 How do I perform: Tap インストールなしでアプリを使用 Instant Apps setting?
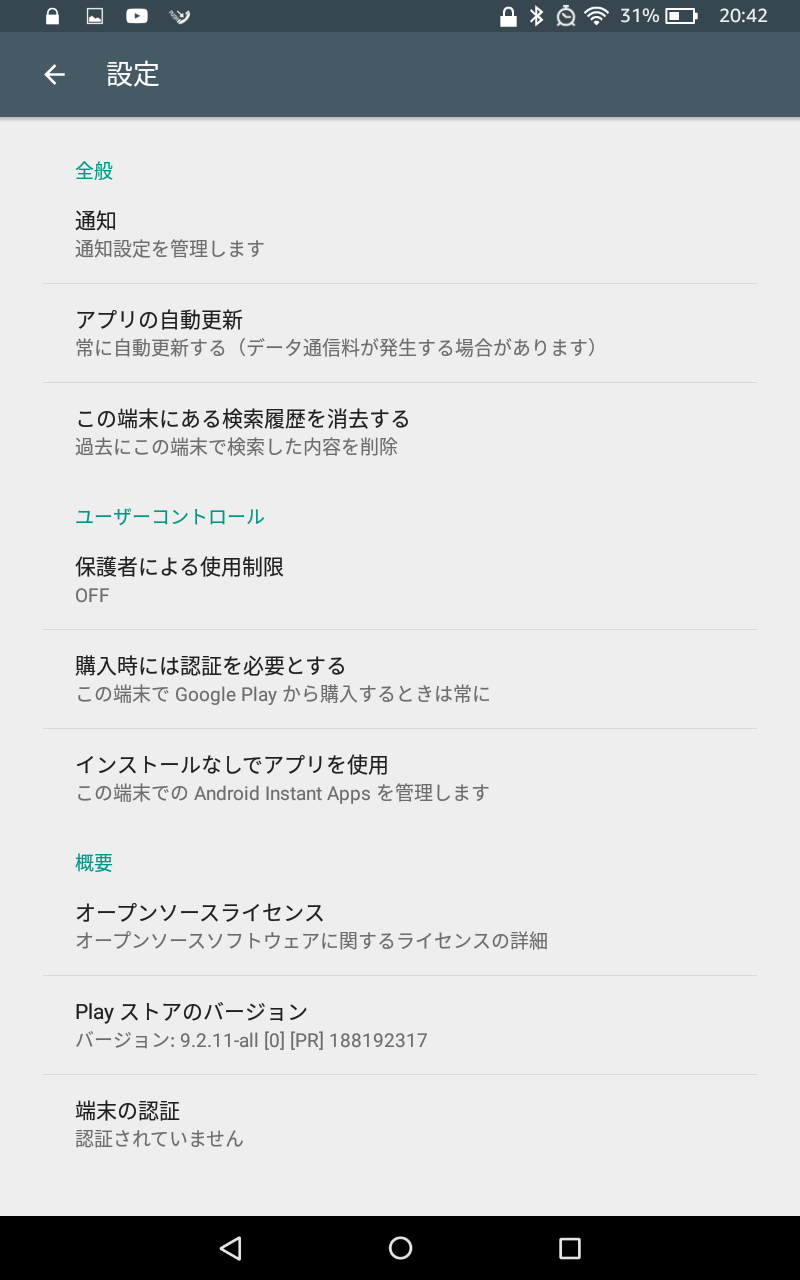[x=400, y=777]
